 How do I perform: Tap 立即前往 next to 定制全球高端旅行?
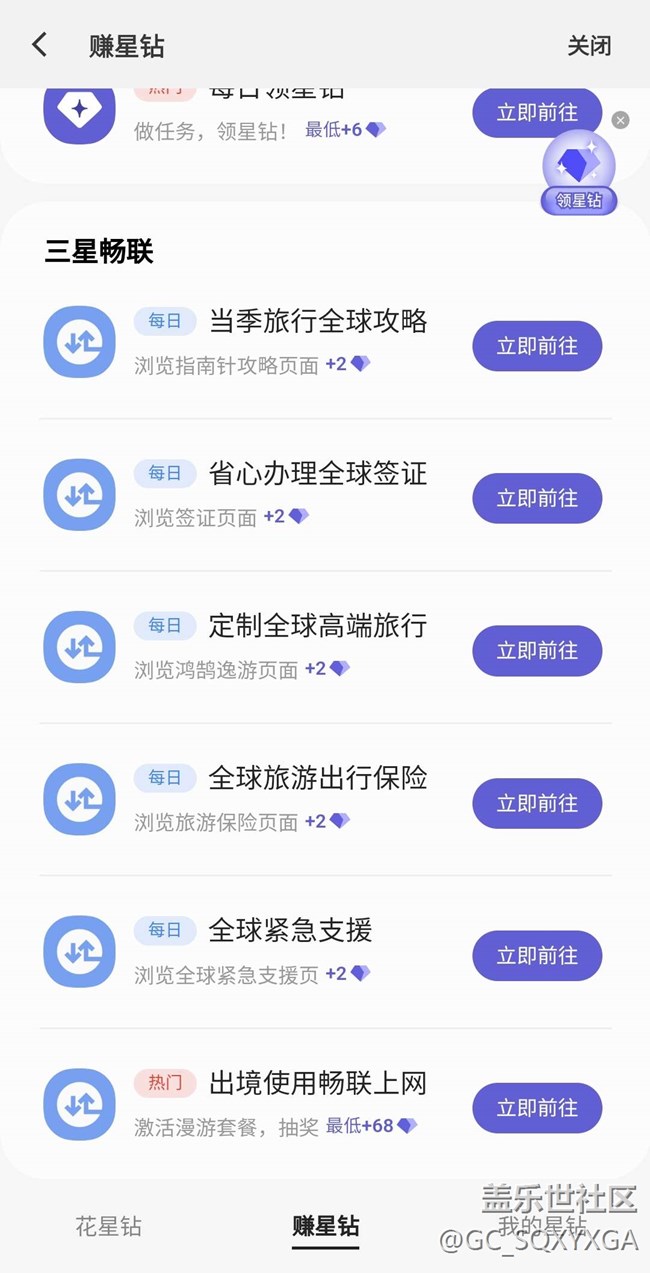tap(537, 651)
